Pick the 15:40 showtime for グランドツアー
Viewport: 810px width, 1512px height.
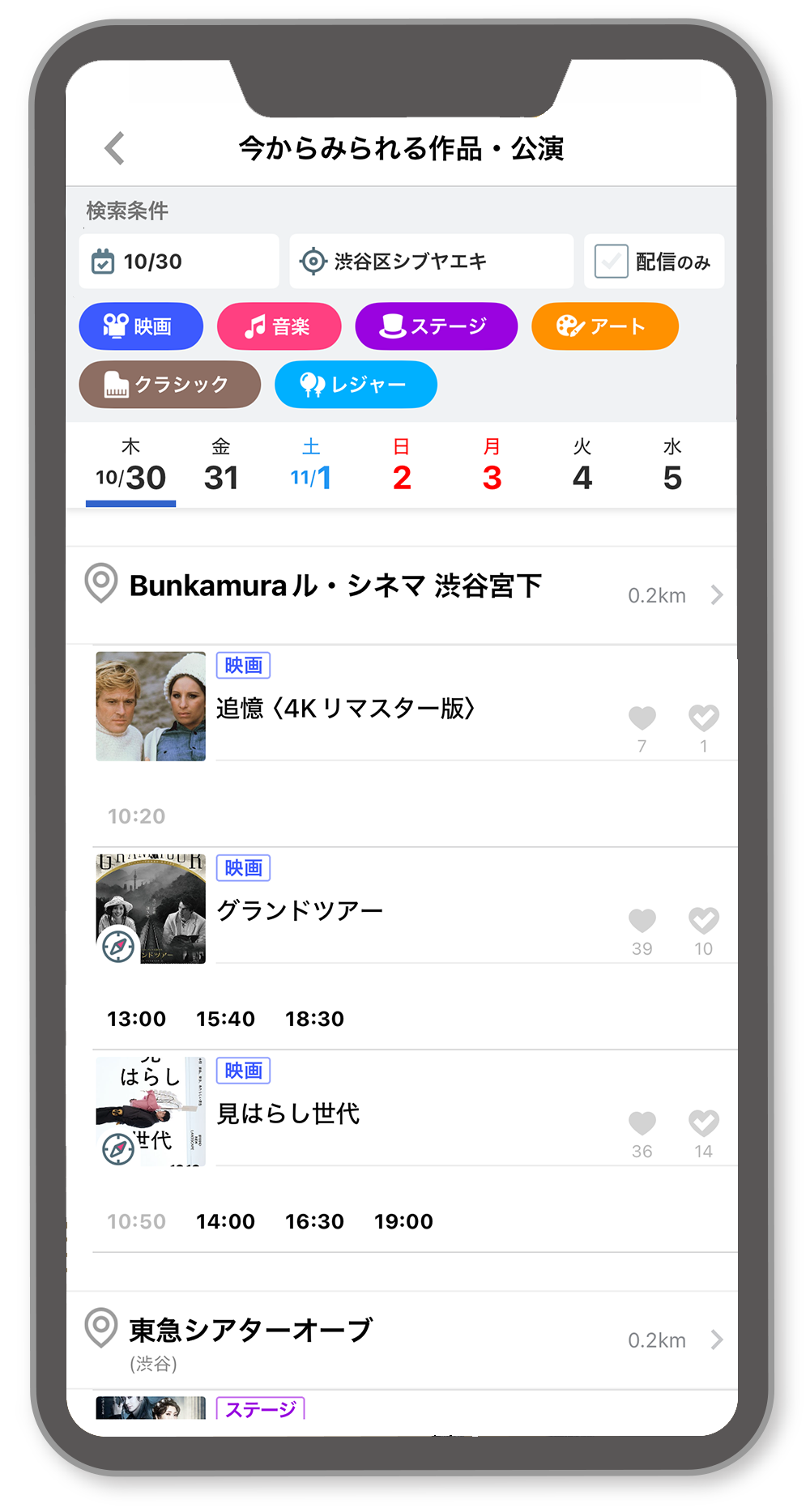225,1019
